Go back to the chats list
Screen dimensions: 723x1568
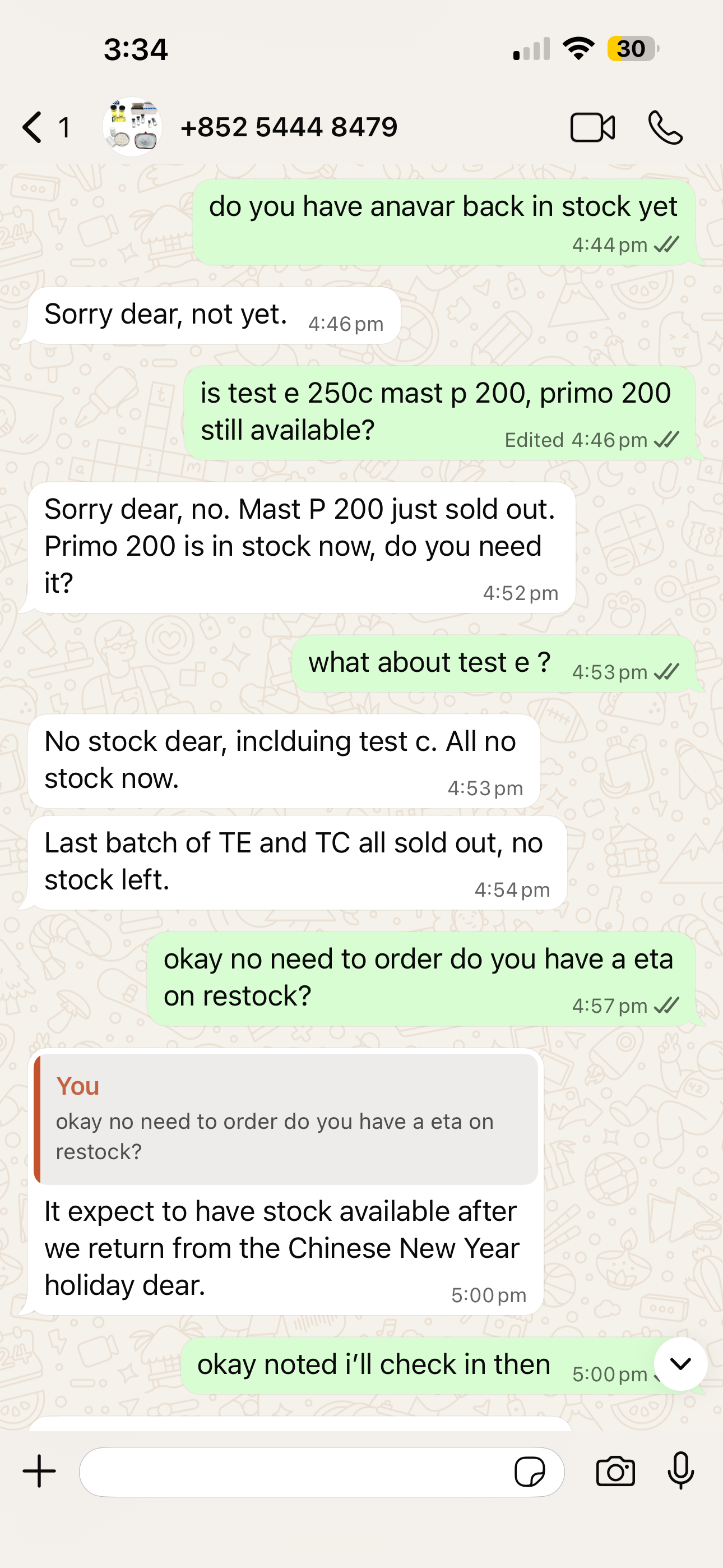pyautogui.click(x=34, y=127)
